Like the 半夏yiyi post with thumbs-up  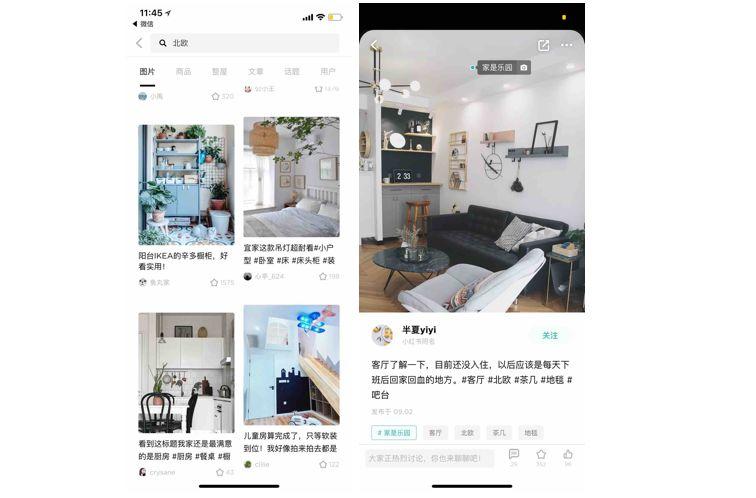click(x=568, y=456)
